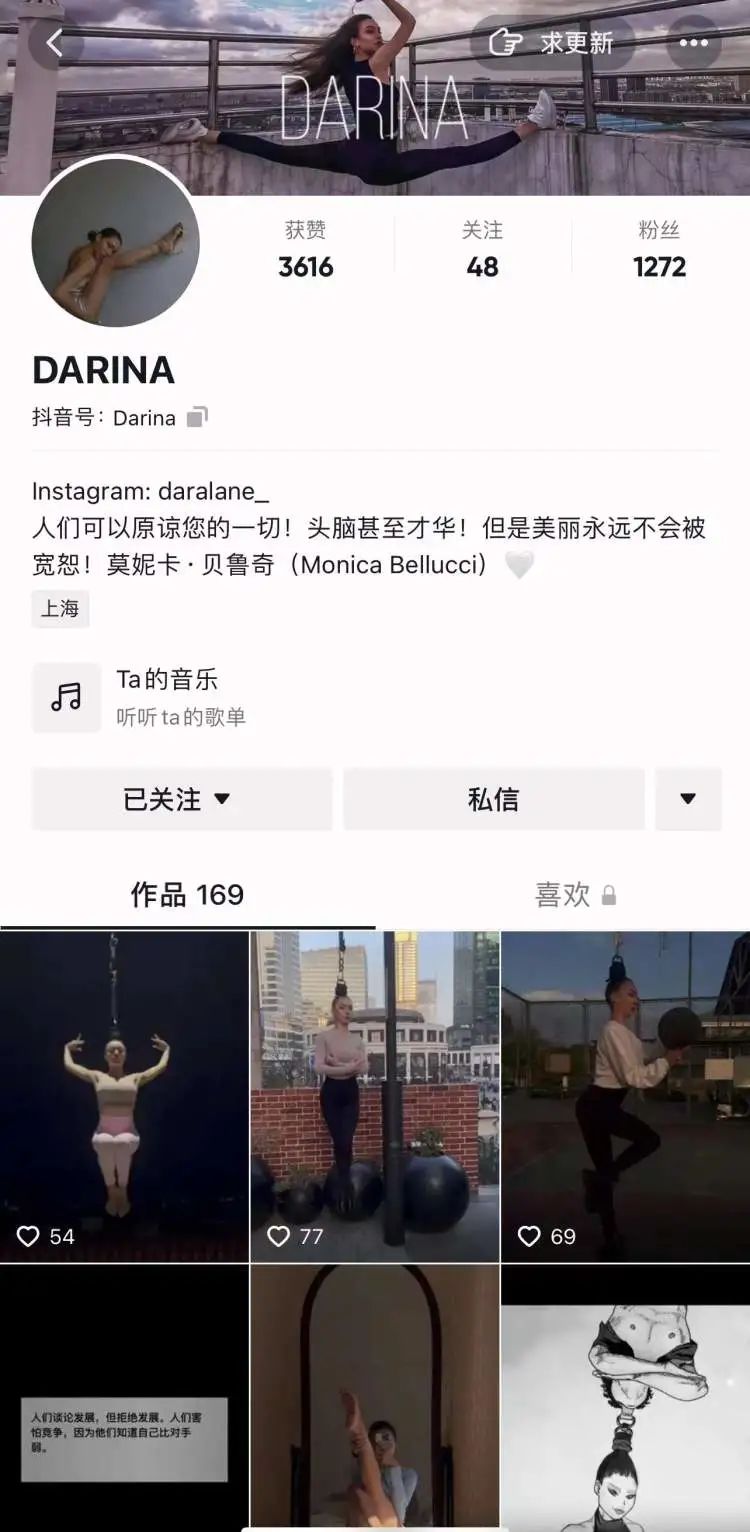This screenshot has width=750, height=1532.
Task: Switch to the 作品 169 tab
Action: 187,894
